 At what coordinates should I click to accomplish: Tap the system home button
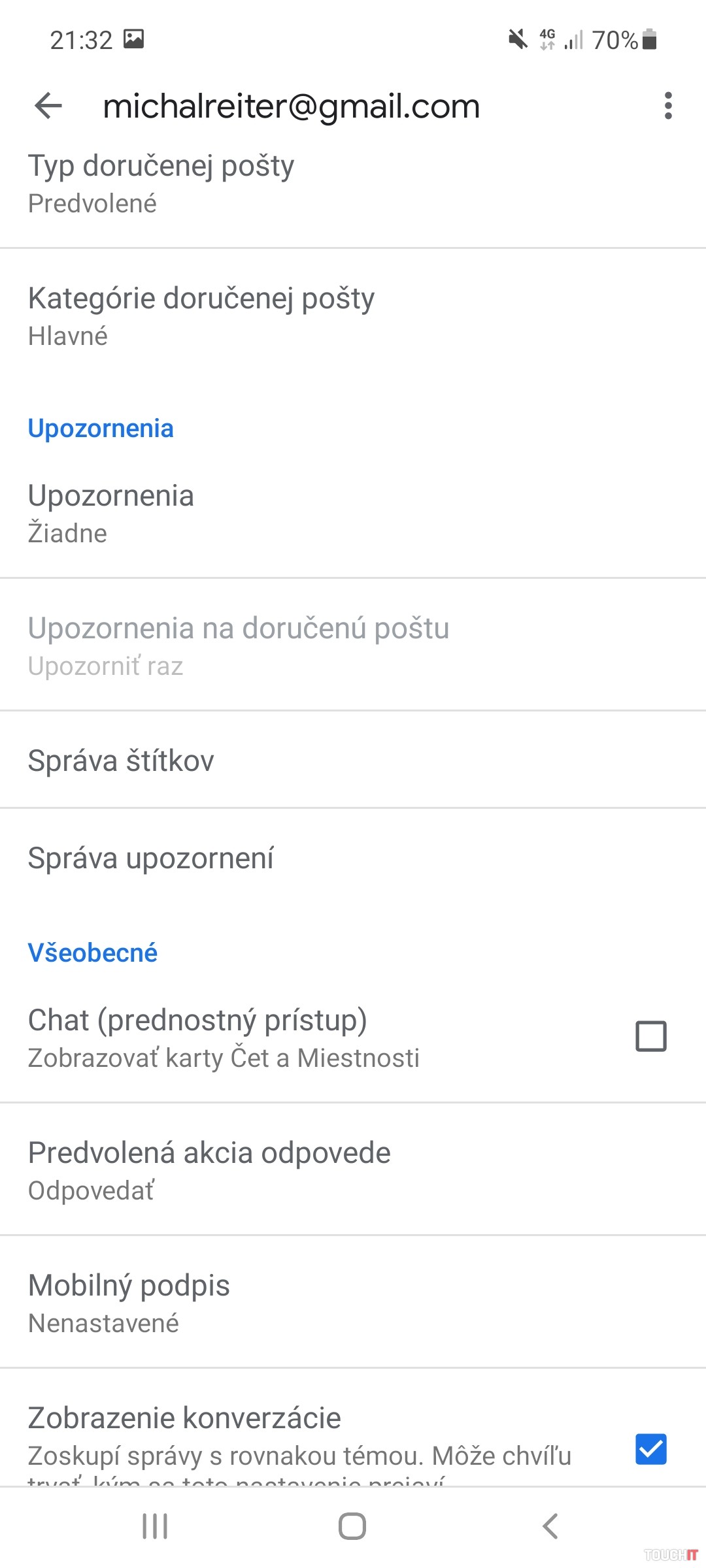click(352, 1526)
